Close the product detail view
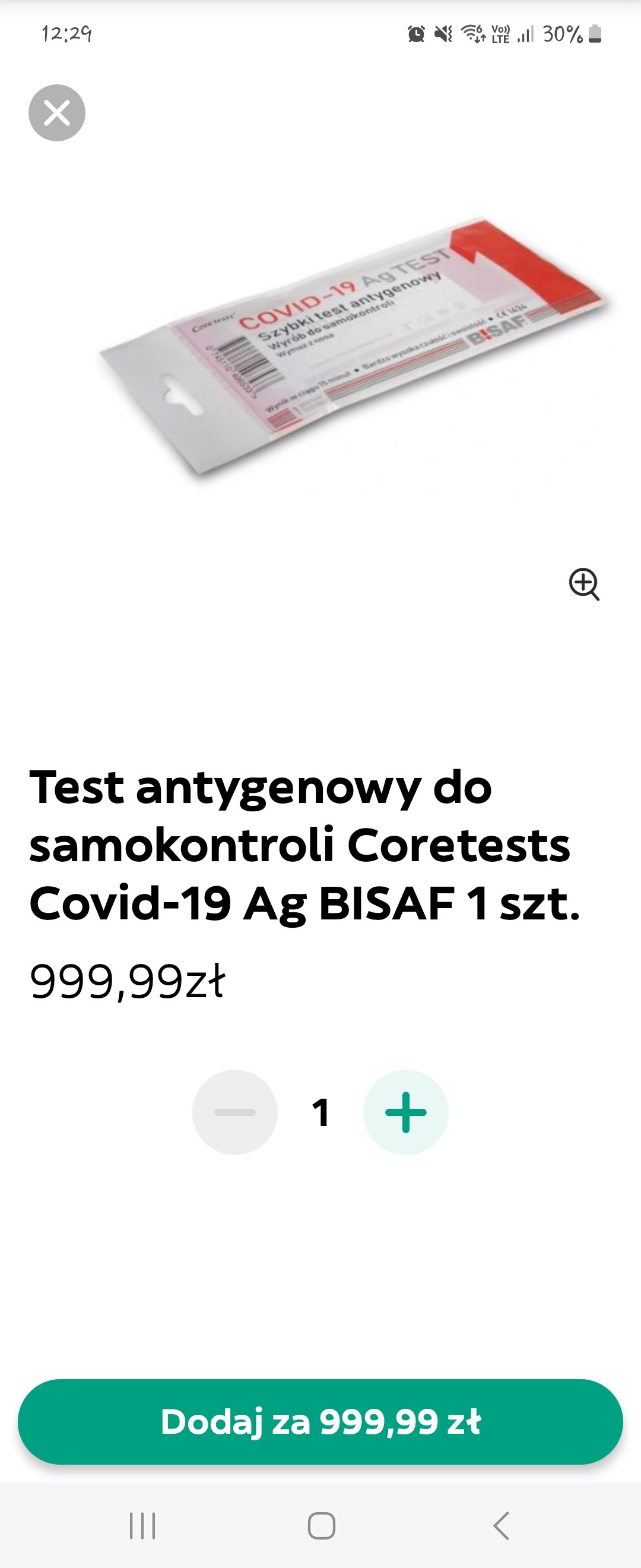This screenshot has height=1568, width=641. [x=57, y=113]
